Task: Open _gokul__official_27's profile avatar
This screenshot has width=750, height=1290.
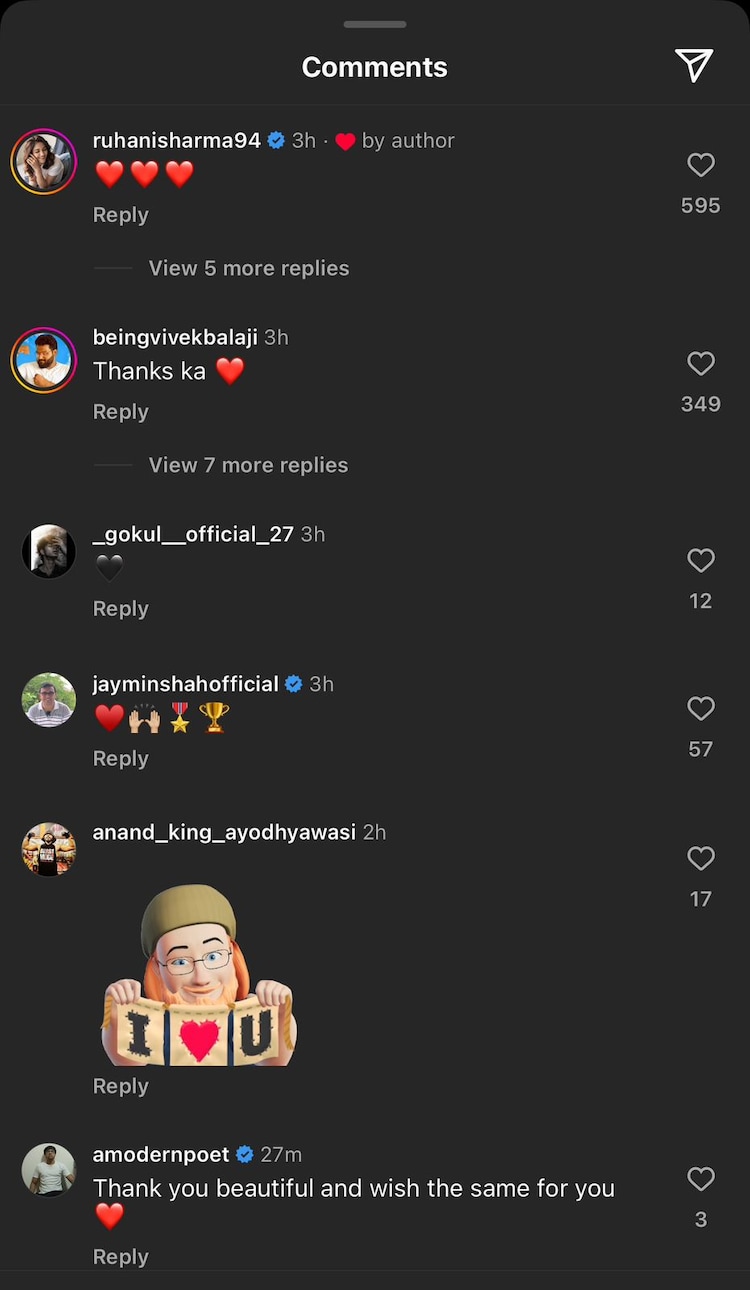Action: 49,551
